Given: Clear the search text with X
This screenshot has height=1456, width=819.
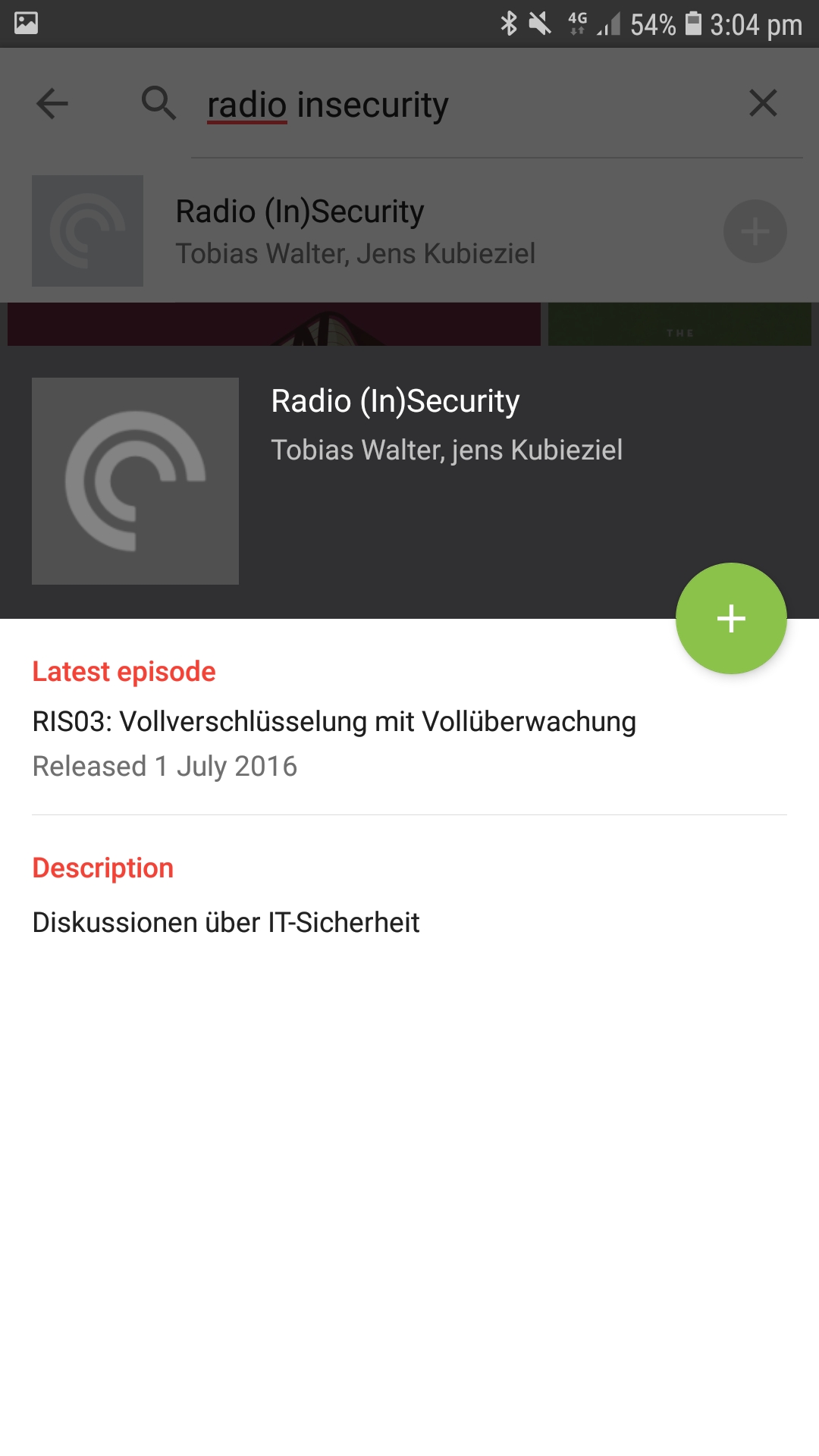Looking at the screenshot, I should coord(763,103).
